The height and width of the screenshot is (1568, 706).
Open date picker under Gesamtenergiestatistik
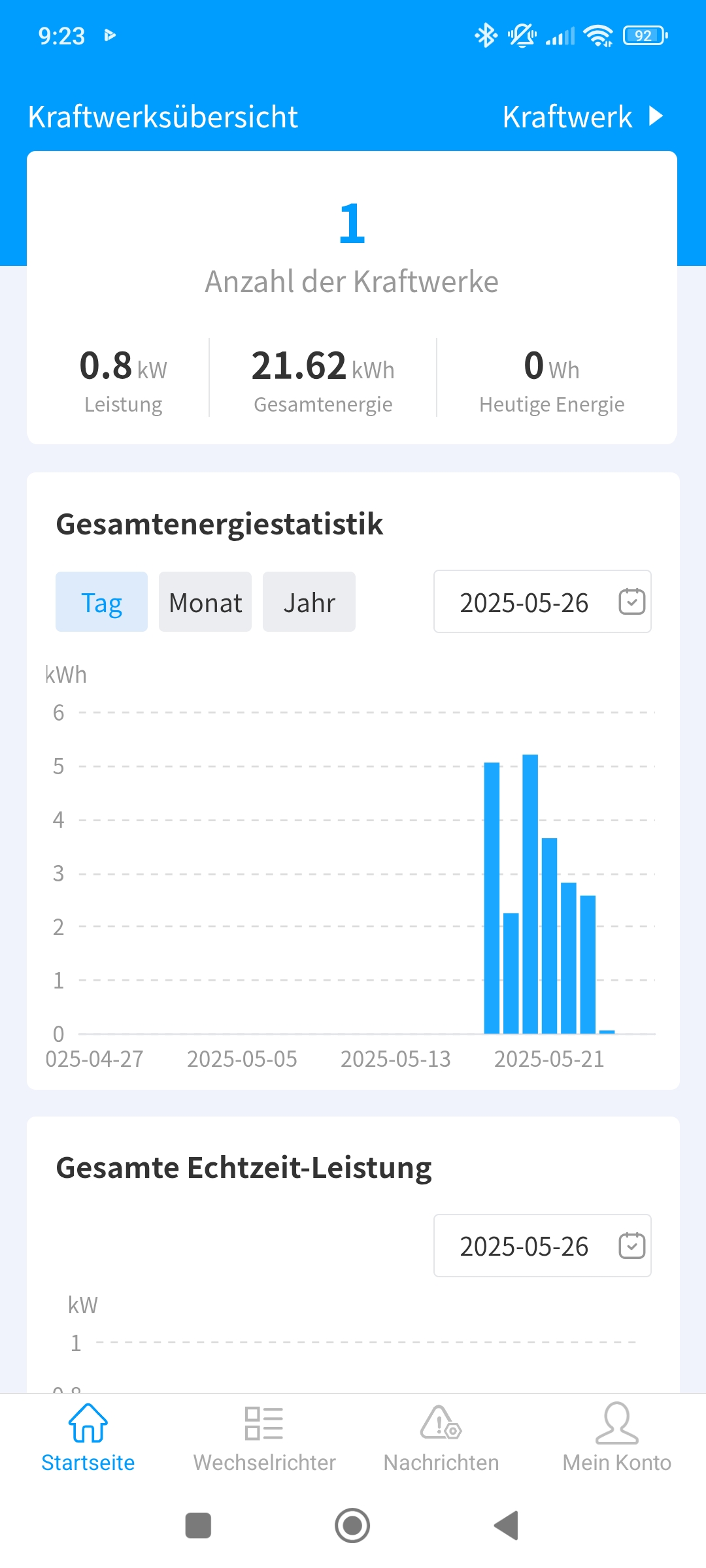point(543,602)
